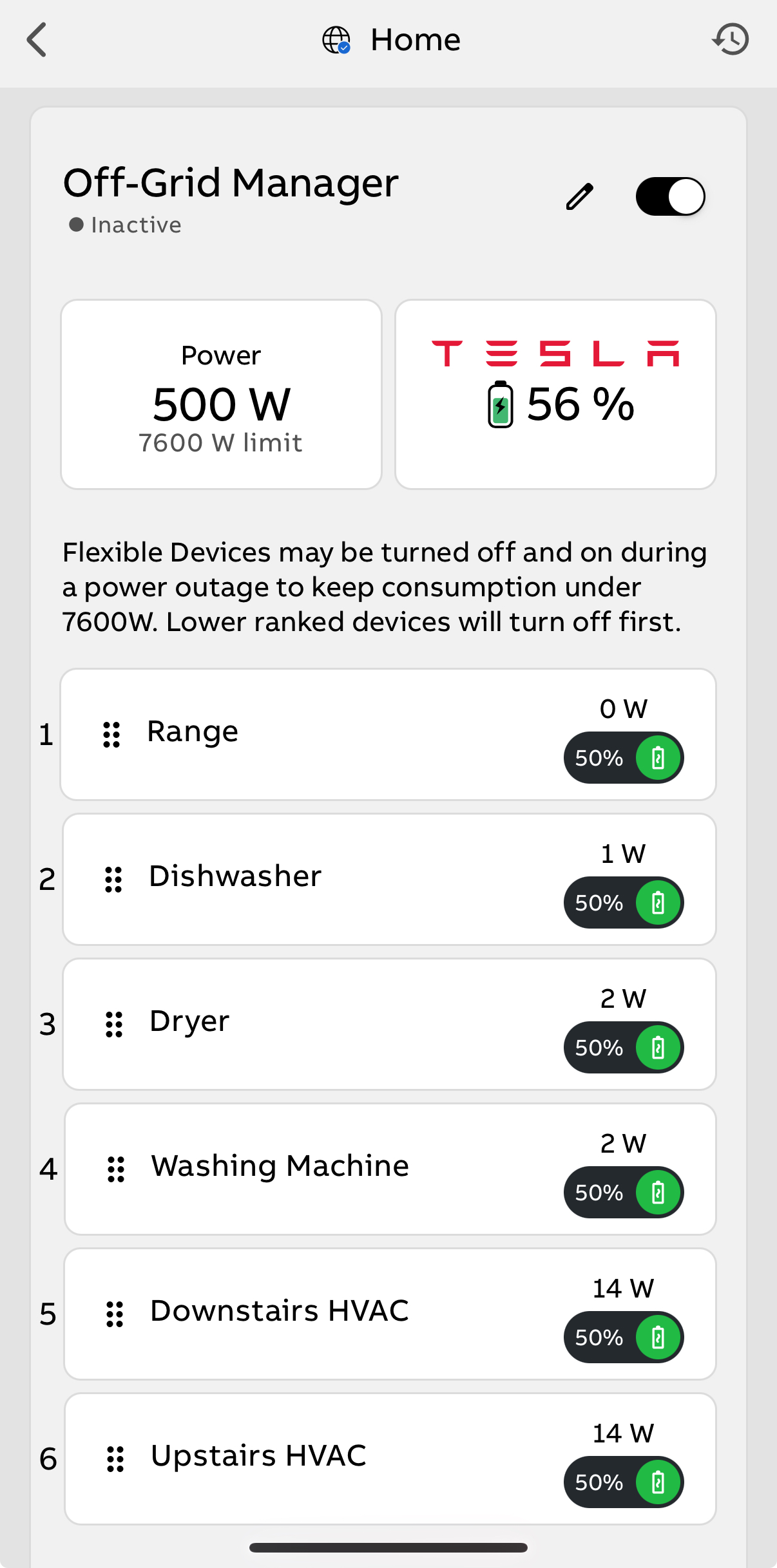
Task: Open the Downstairs HVAC device row
Action: tap(390, 1314)
